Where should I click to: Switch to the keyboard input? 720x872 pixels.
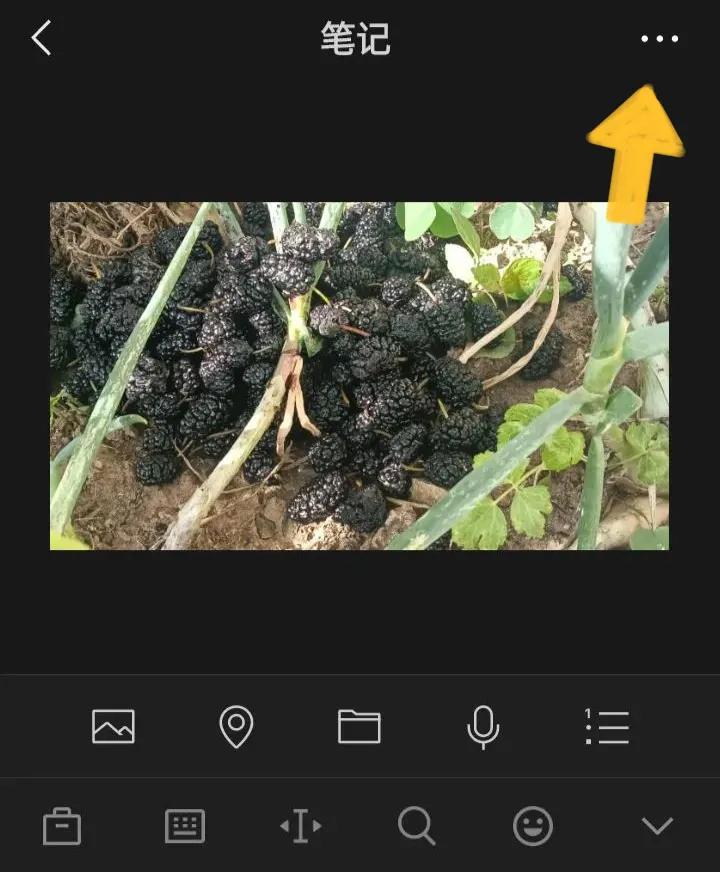(185, 826)
